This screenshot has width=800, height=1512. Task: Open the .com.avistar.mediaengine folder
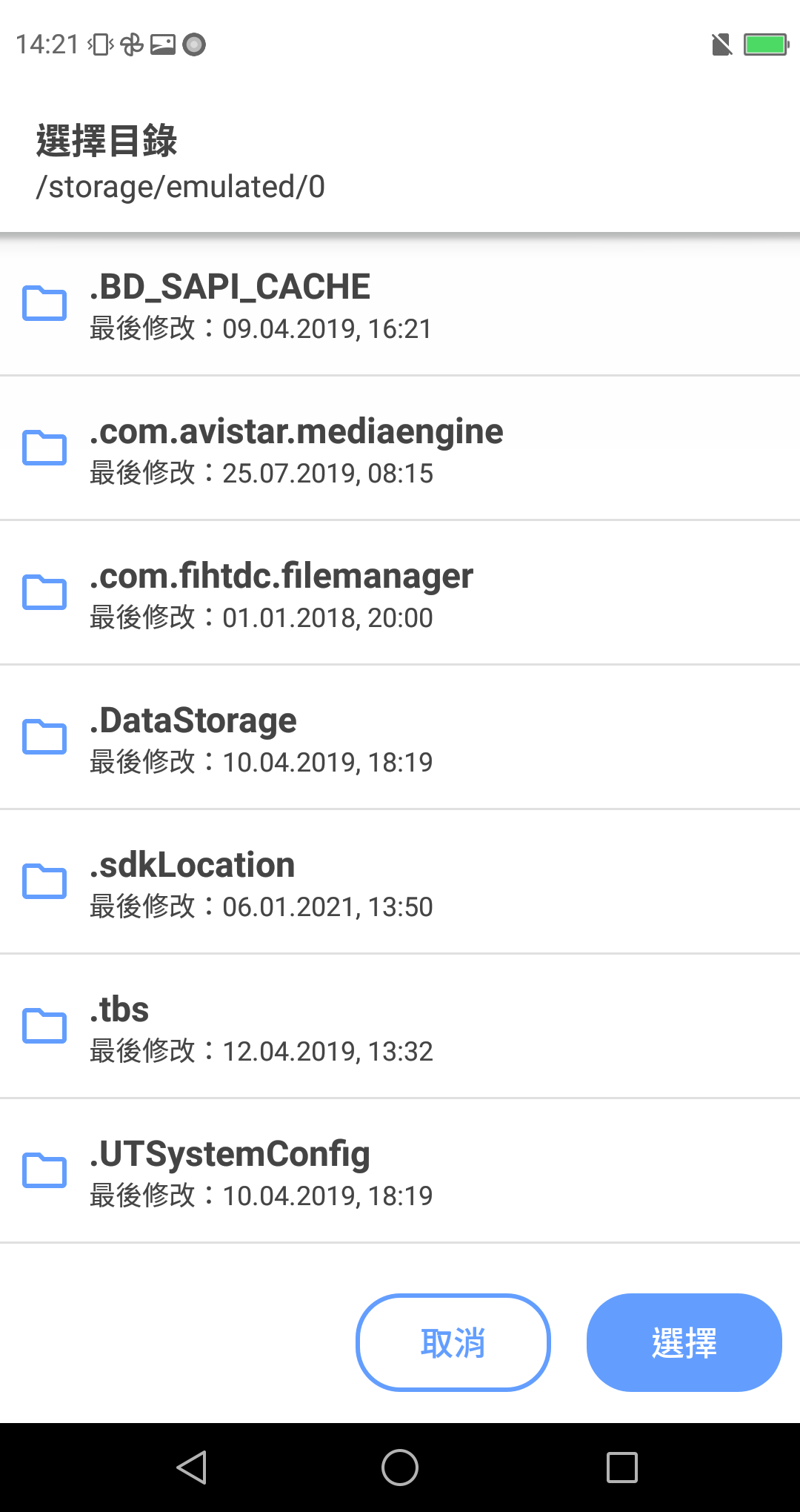[x=400, y=448]
